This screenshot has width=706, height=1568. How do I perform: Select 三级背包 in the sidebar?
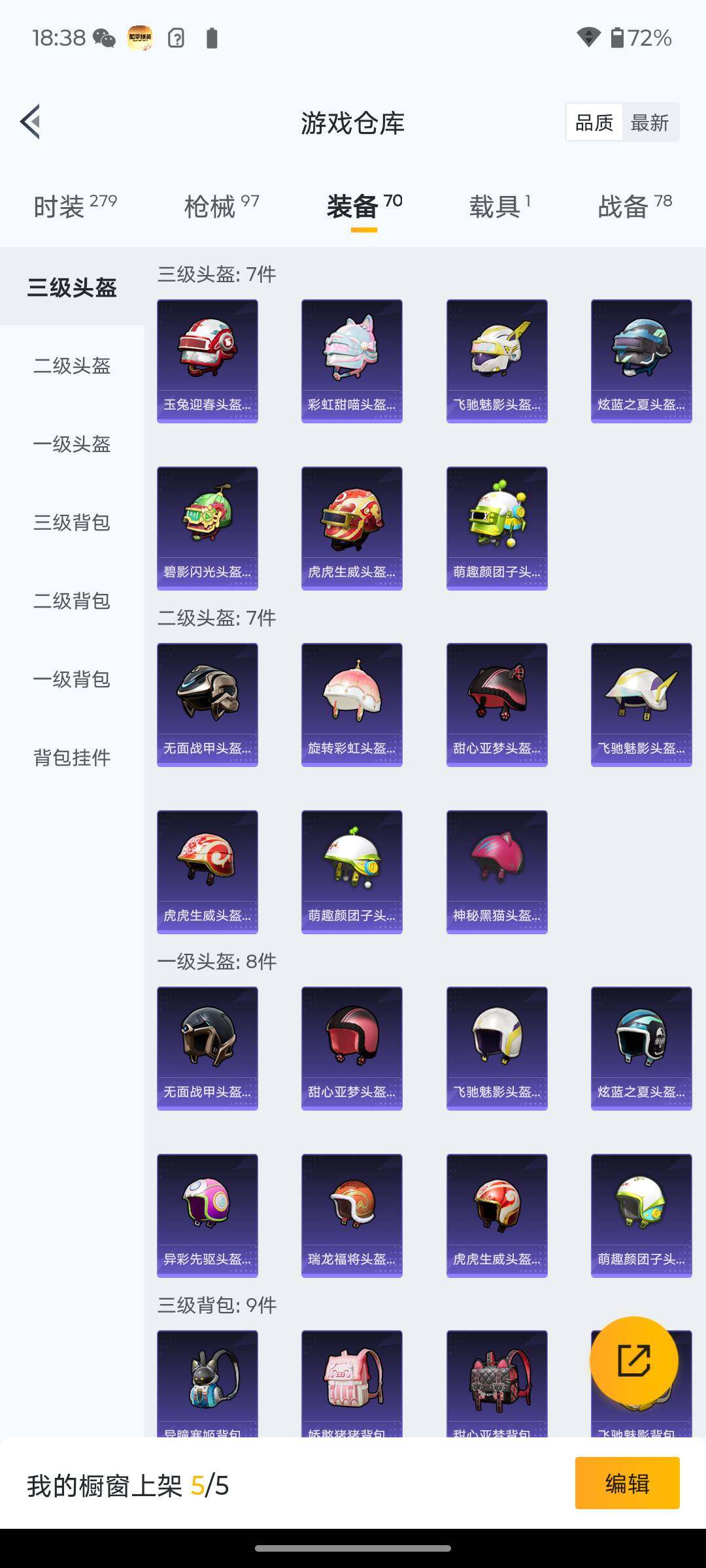(72, 523)
